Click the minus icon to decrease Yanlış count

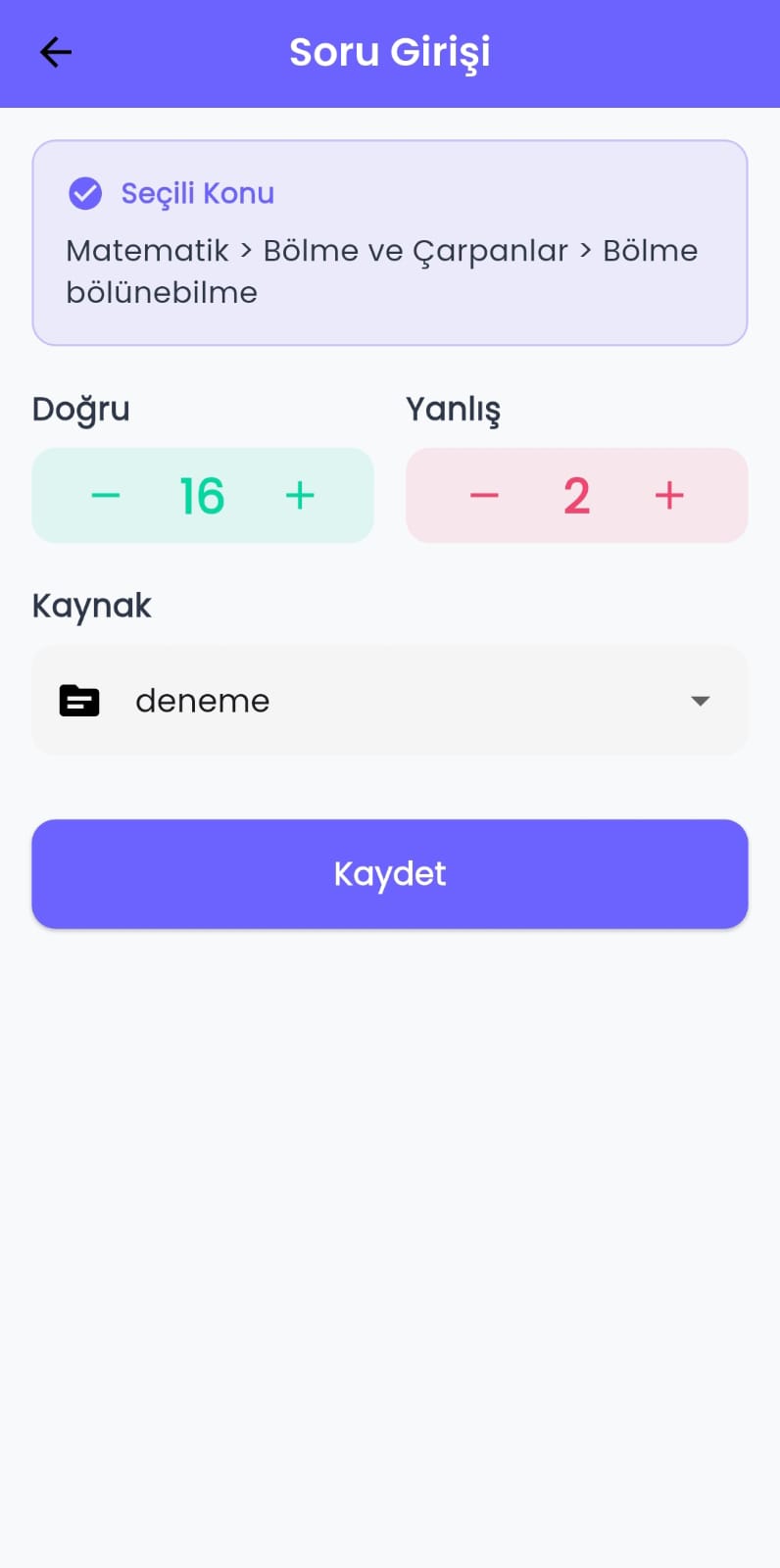pos(484,495)
